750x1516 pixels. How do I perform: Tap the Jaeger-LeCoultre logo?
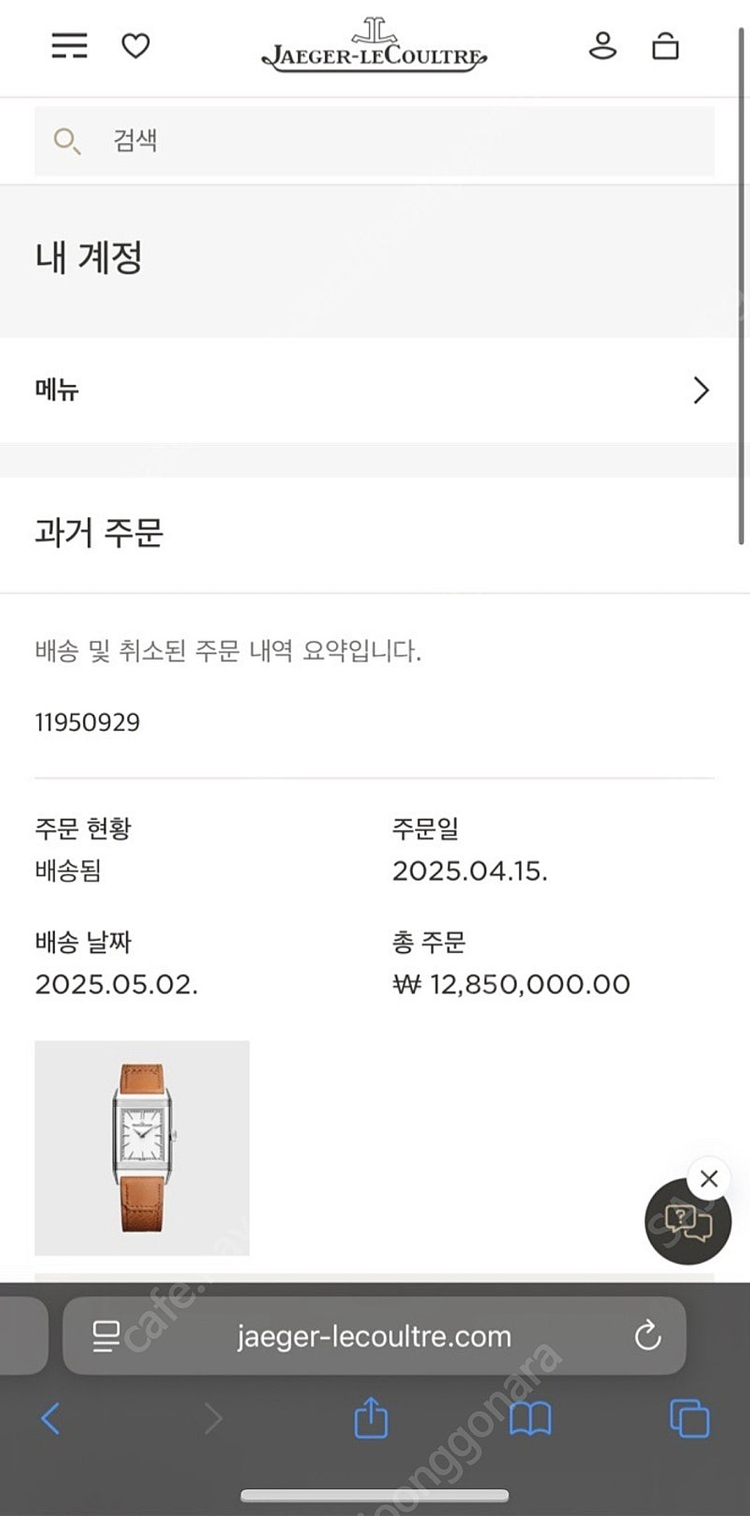(374, 46)
